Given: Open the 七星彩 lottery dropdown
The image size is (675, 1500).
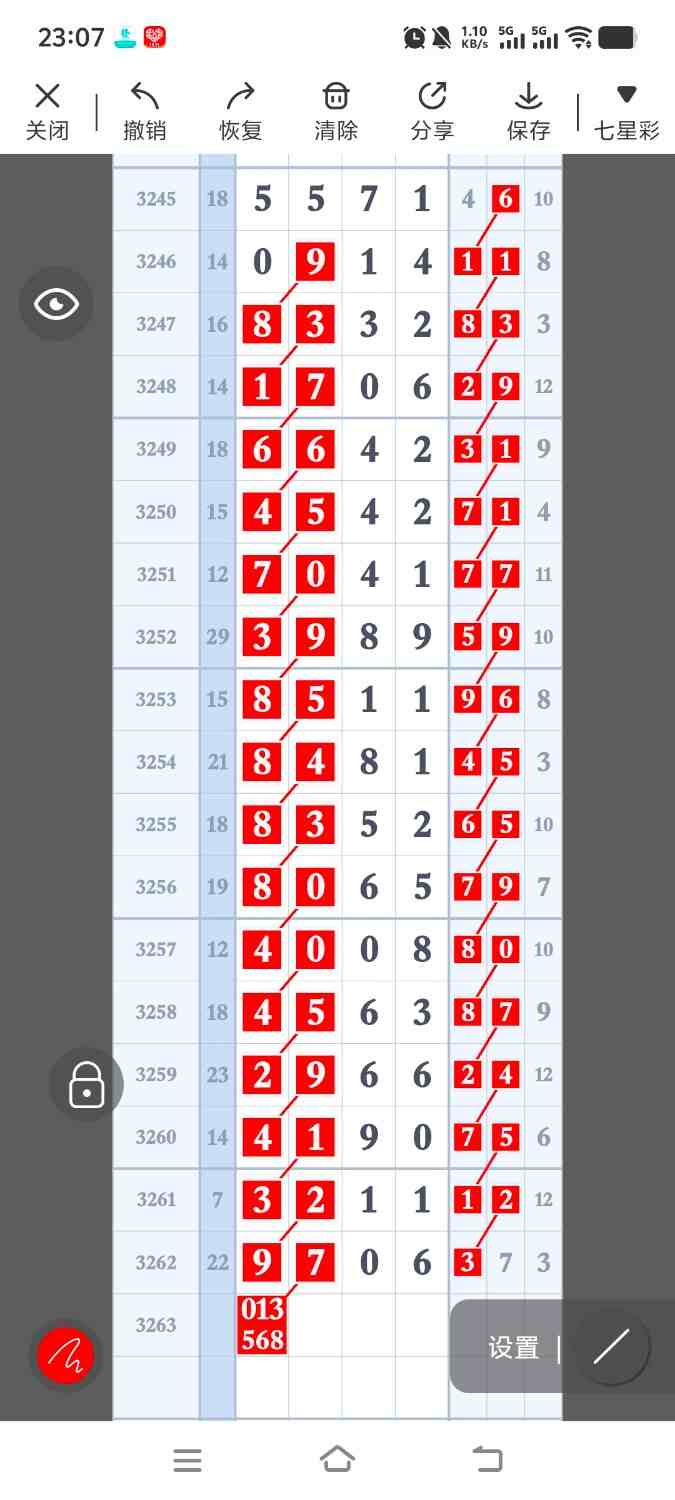Looking at the screenshot, I should [x=626, y=111].
